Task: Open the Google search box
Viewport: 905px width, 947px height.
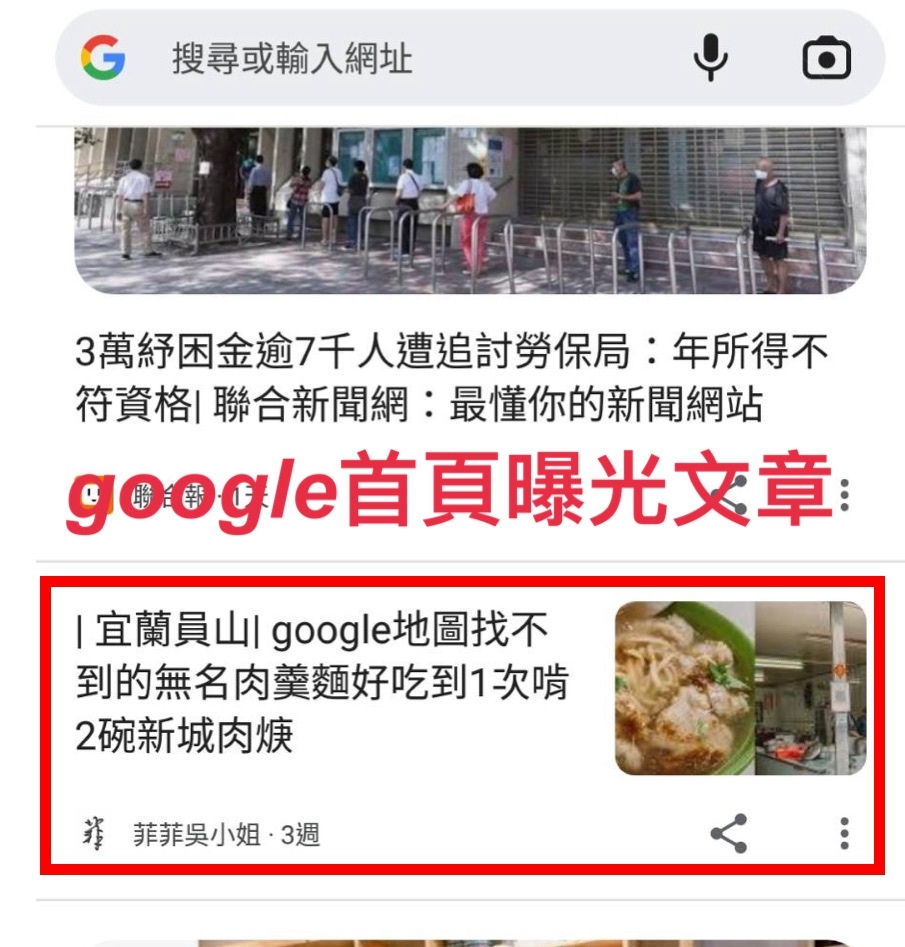Action: point(400,58)
